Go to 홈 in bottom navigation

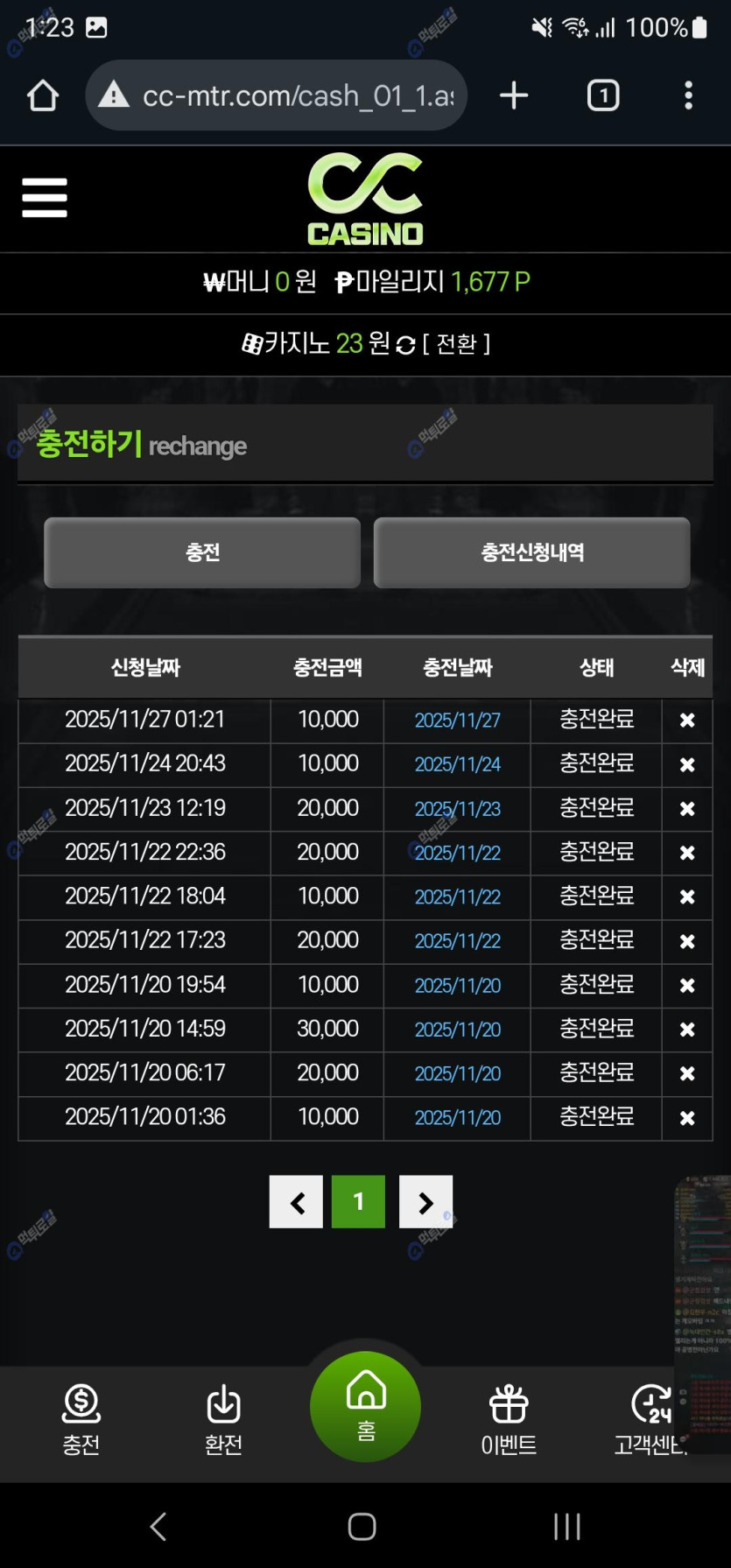click(365, 1407)
